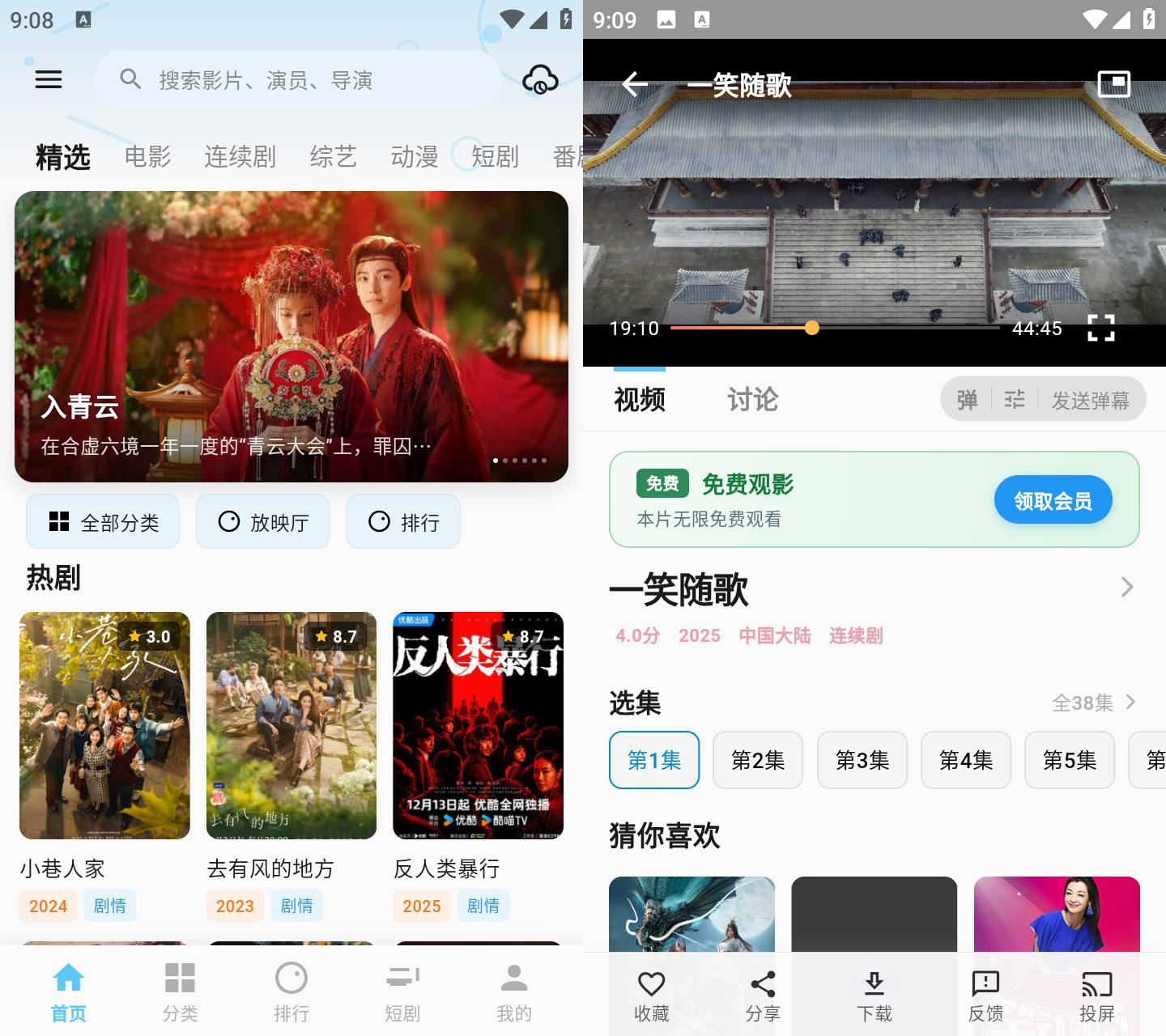Open the 入青云 featured banner
Image resolution: width=1166 pixels, height=1036 pixels.
(291, 336)
